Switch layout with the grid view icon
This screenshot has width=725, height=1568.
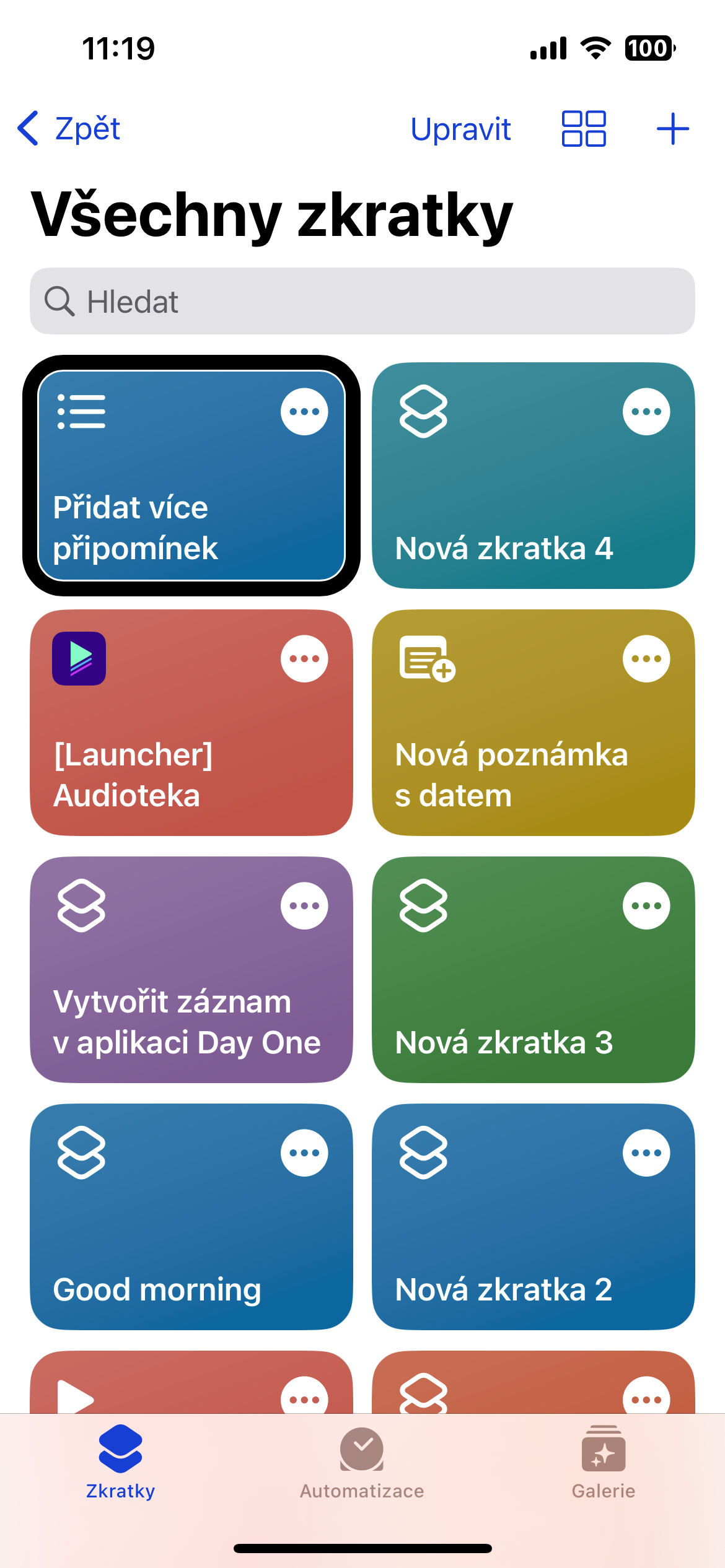584,129
